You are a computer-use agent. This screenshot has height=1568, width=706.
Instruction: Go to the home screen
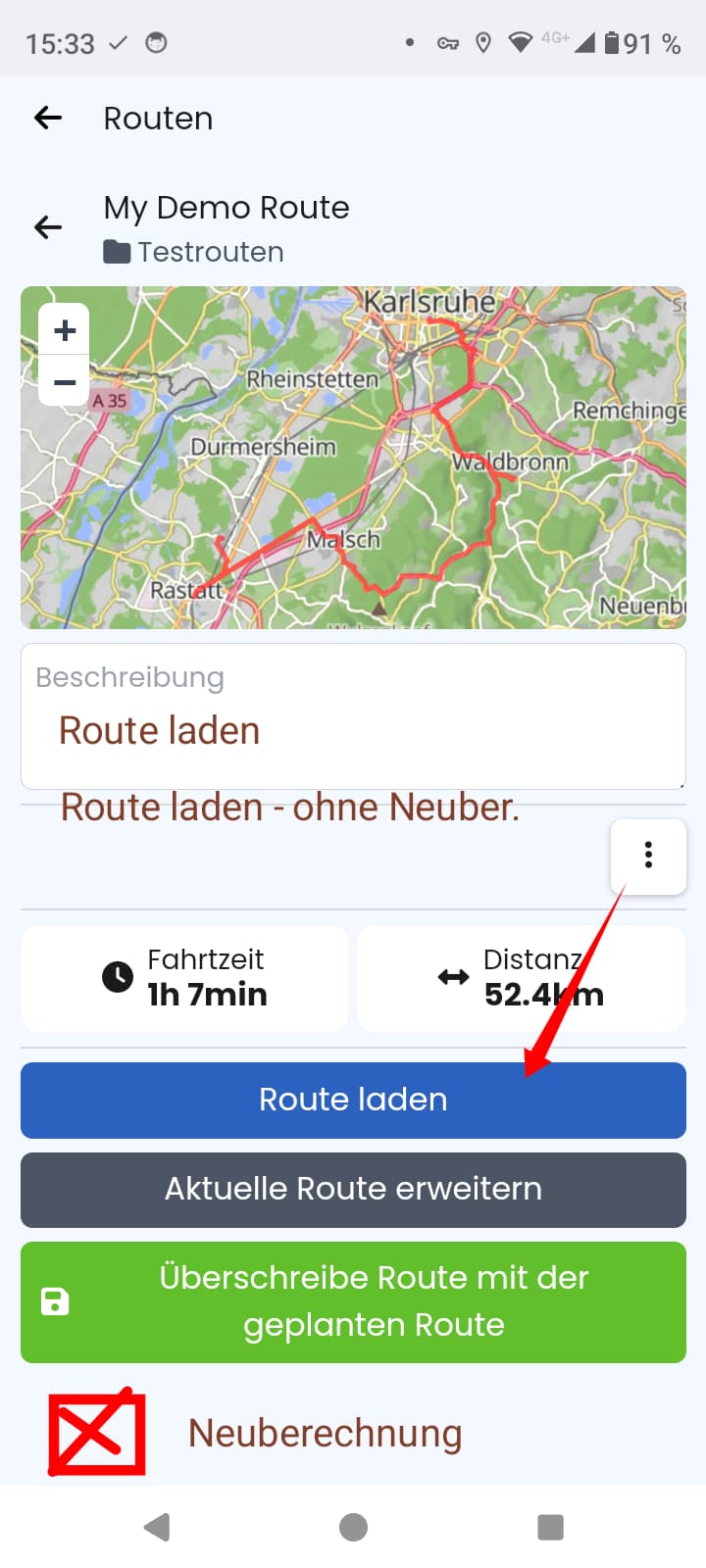(353, 1526)
